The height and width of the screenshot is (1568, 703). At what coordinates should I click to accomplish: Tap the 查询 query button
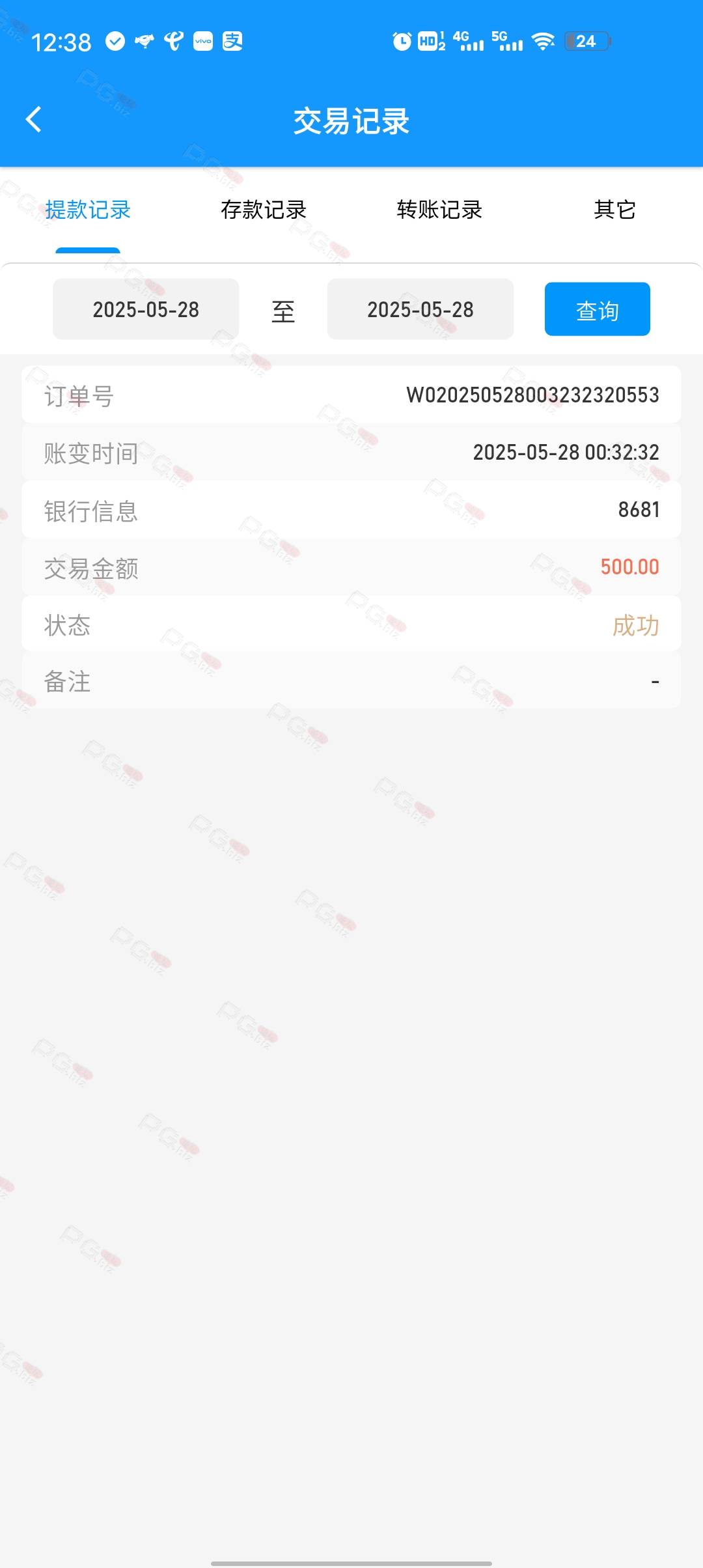(x=598, y=309)
